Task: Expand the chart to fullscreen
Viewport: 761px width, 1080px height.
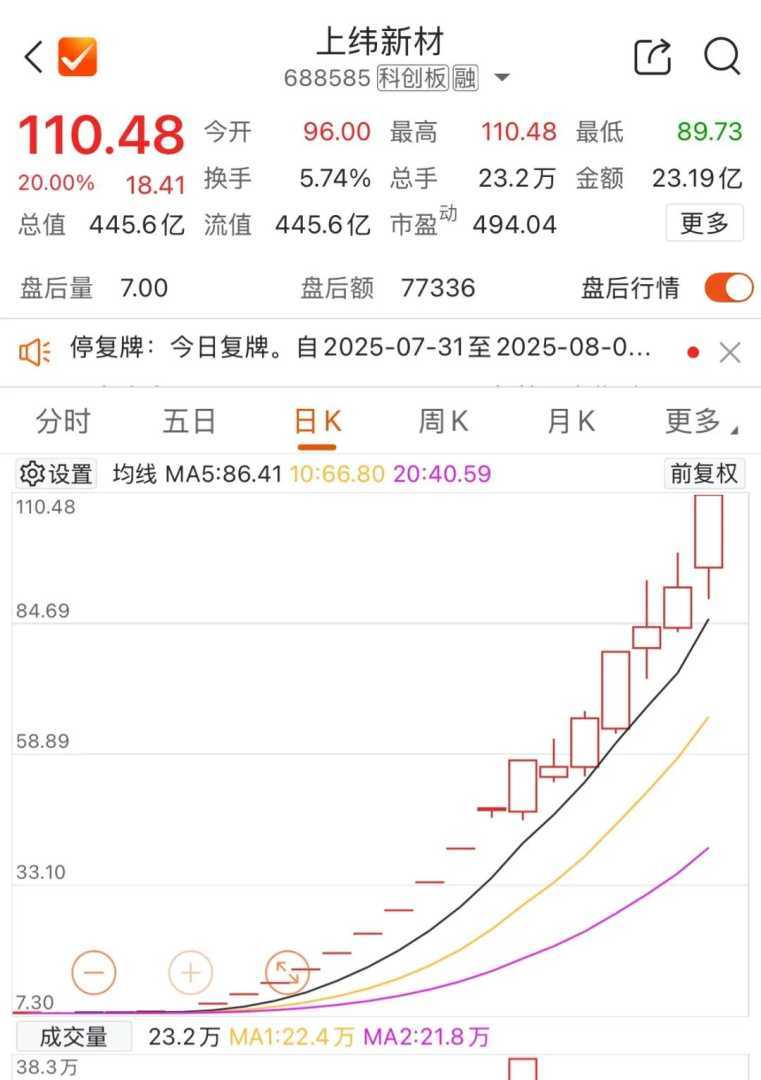Action: pos(287,972)
